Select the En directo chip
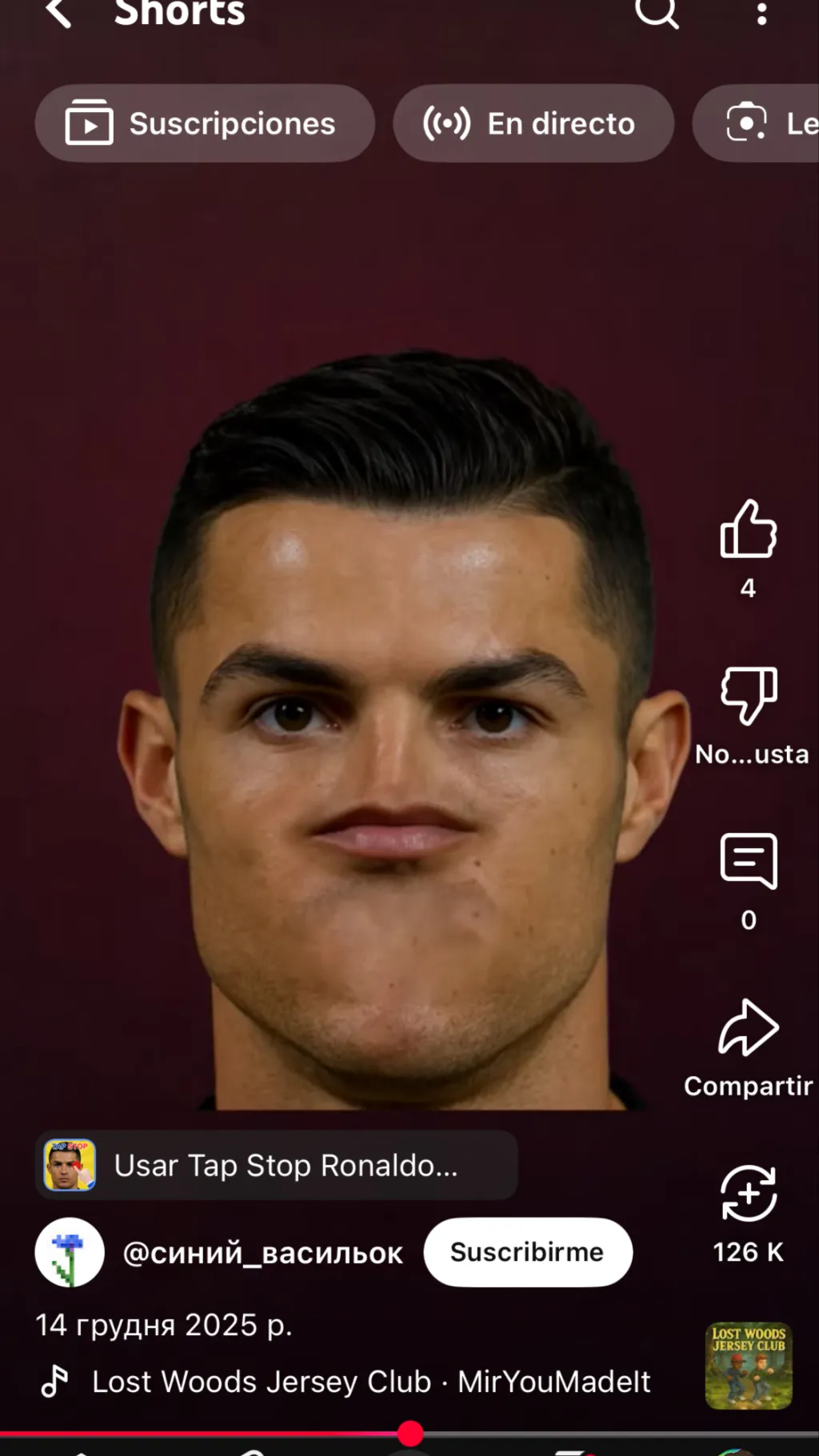This screenshot has height=1456, width=819. point(533,124)
